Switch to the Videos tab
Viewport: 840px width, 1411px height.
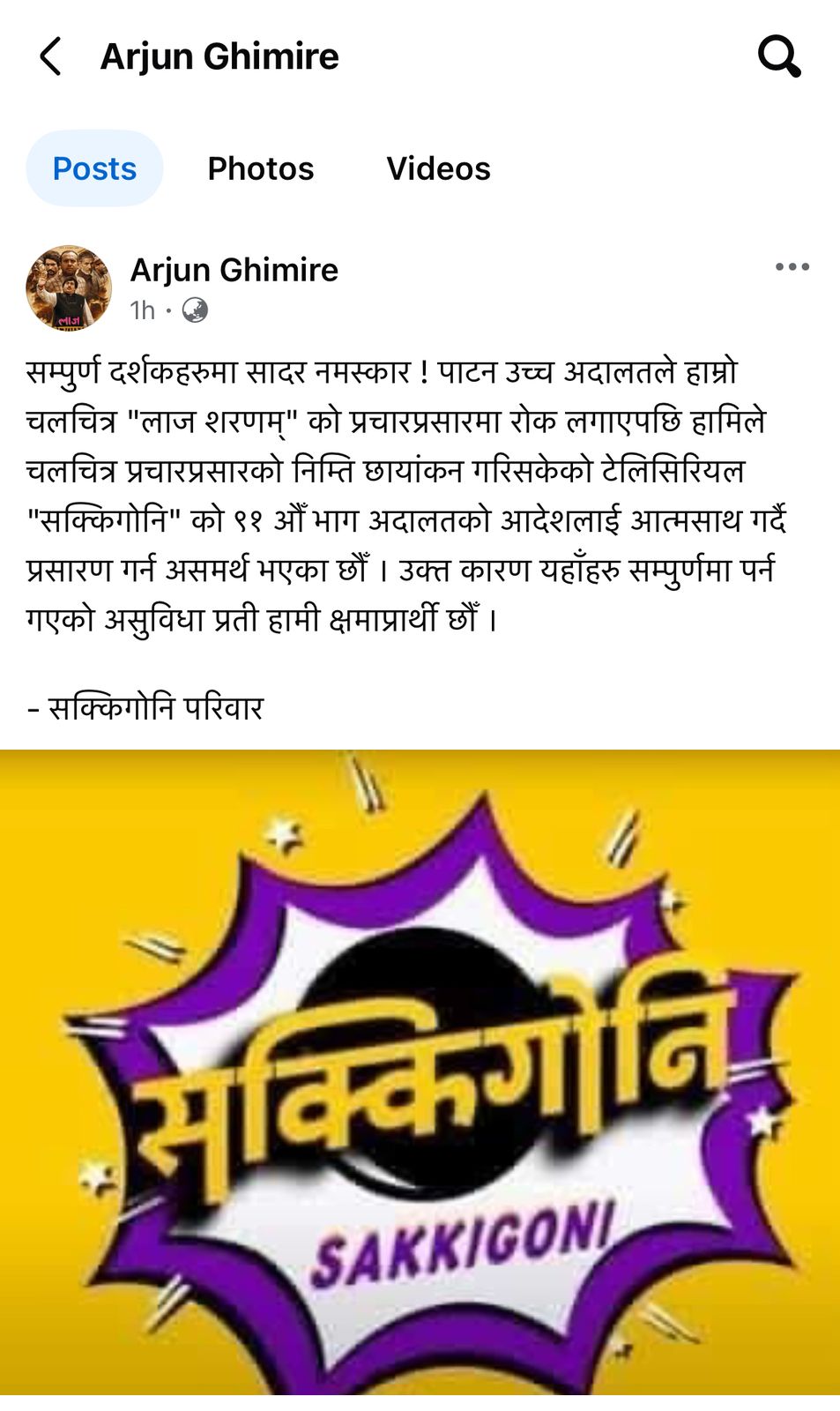[438, 168]
